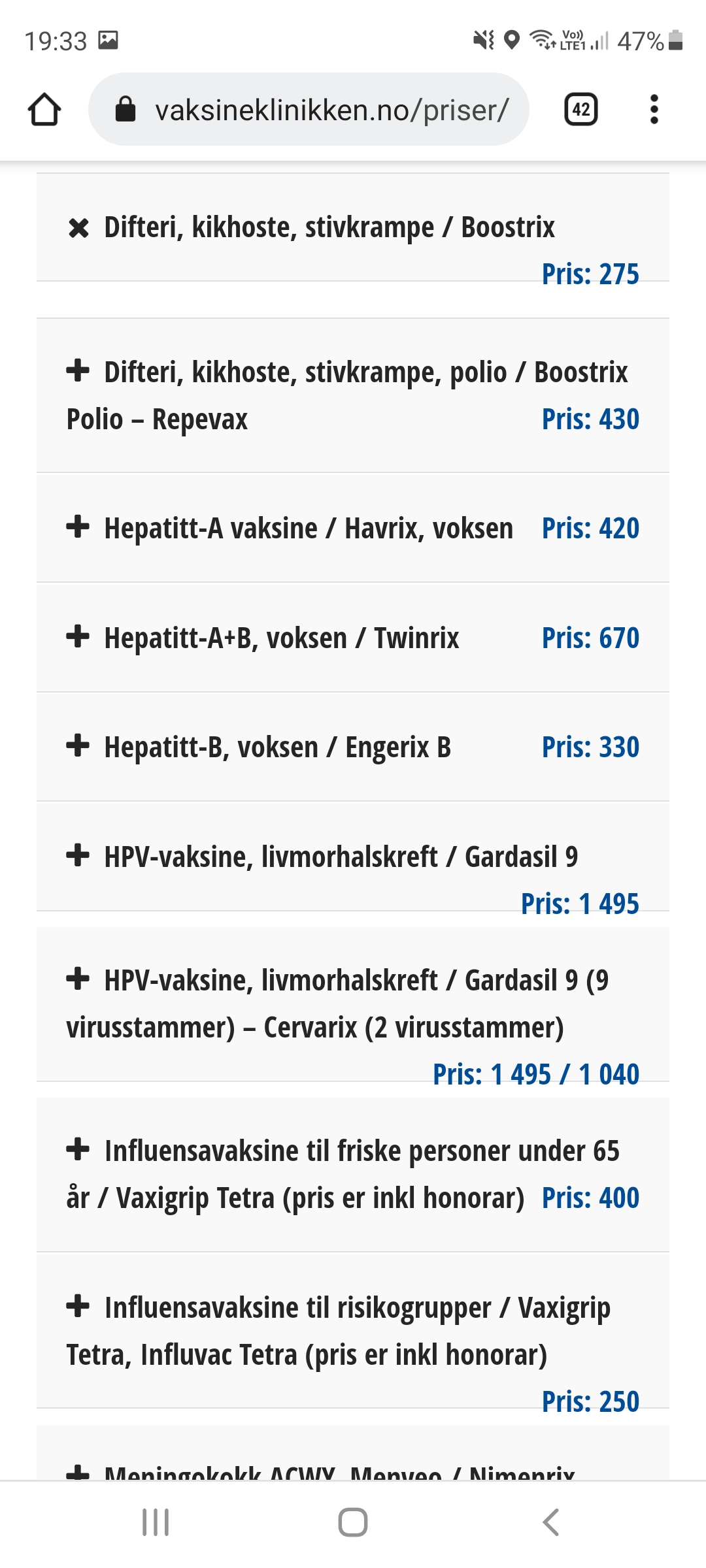The image size is (706, 1568).
Task: Expand Hepatitt-A vaksine / Havrix, voksen
Action: pyautogui.click(x=353, y=528)
